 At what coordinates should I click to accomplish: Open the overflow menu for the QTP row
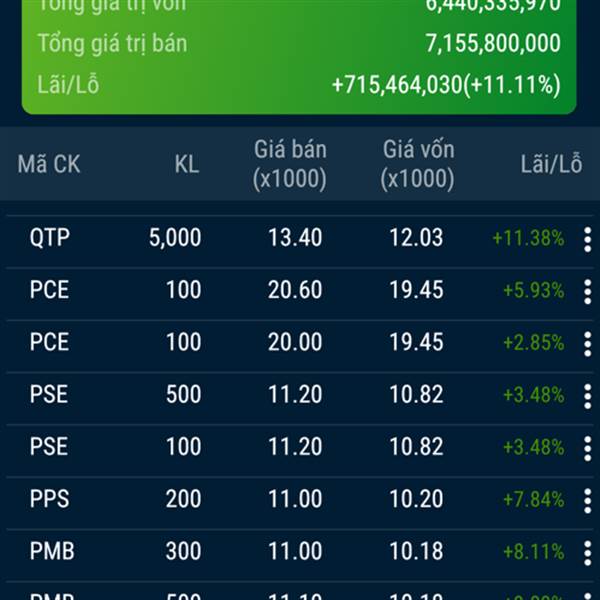pyautogui.click(x=587, y=239)
